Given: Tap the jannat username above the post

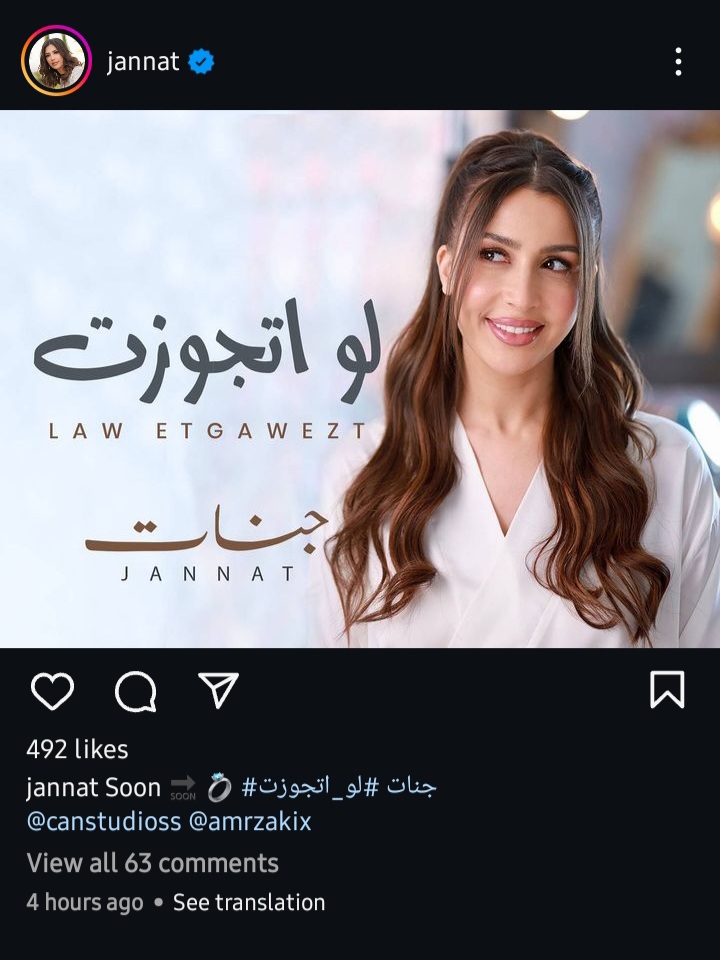Looking at the screenshot, I should [x=142, y=60].
